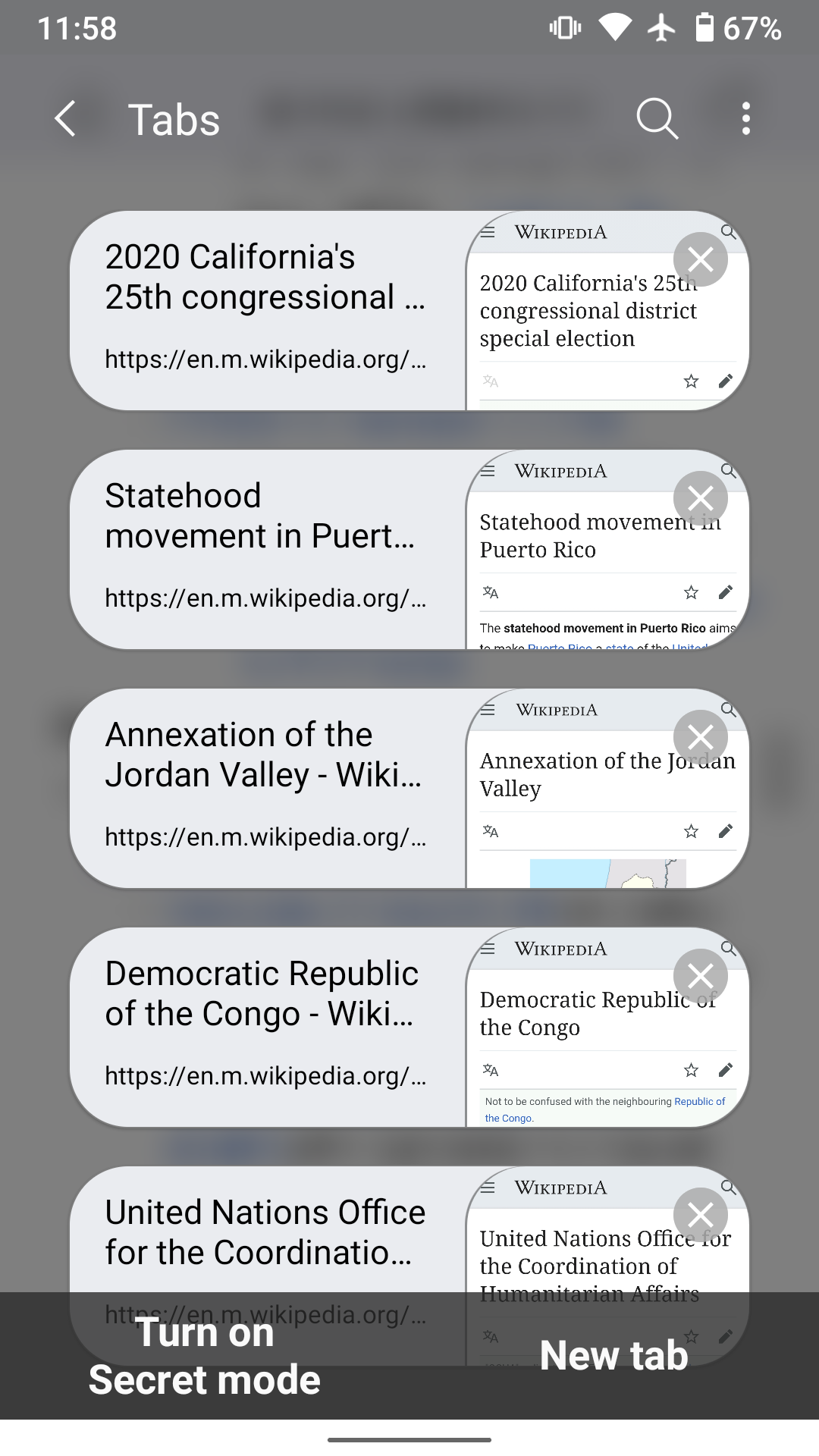This screenshot has width=819, height=1456.
Task: Open the Annexation of the Jordan Valley tab
Action: coord(265,789)
